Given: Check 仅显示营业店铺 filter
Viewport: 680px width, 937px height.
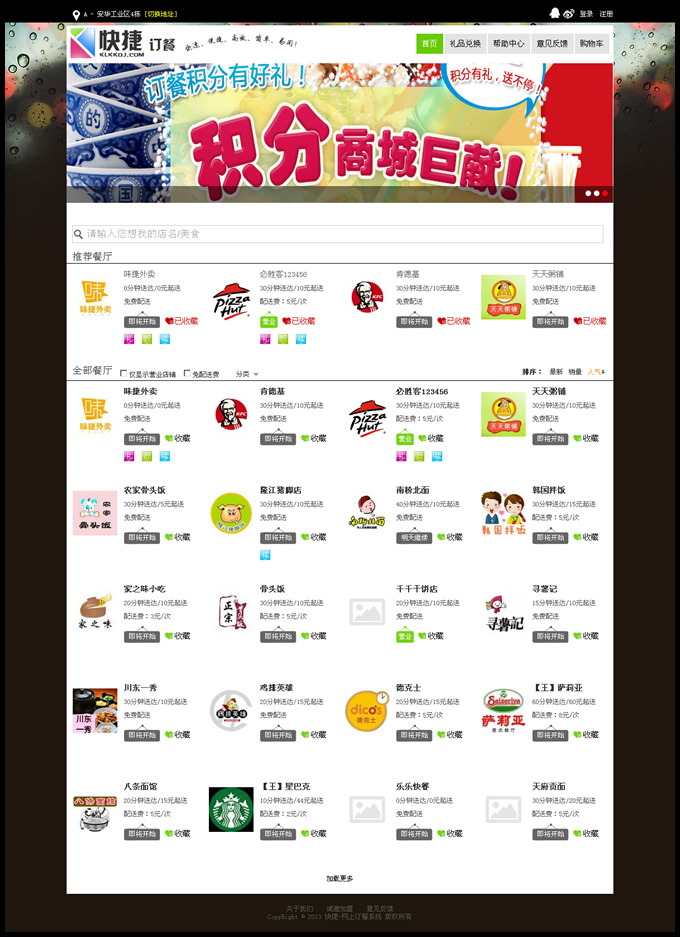Looking at the screenshot, I should pos(124,374).
